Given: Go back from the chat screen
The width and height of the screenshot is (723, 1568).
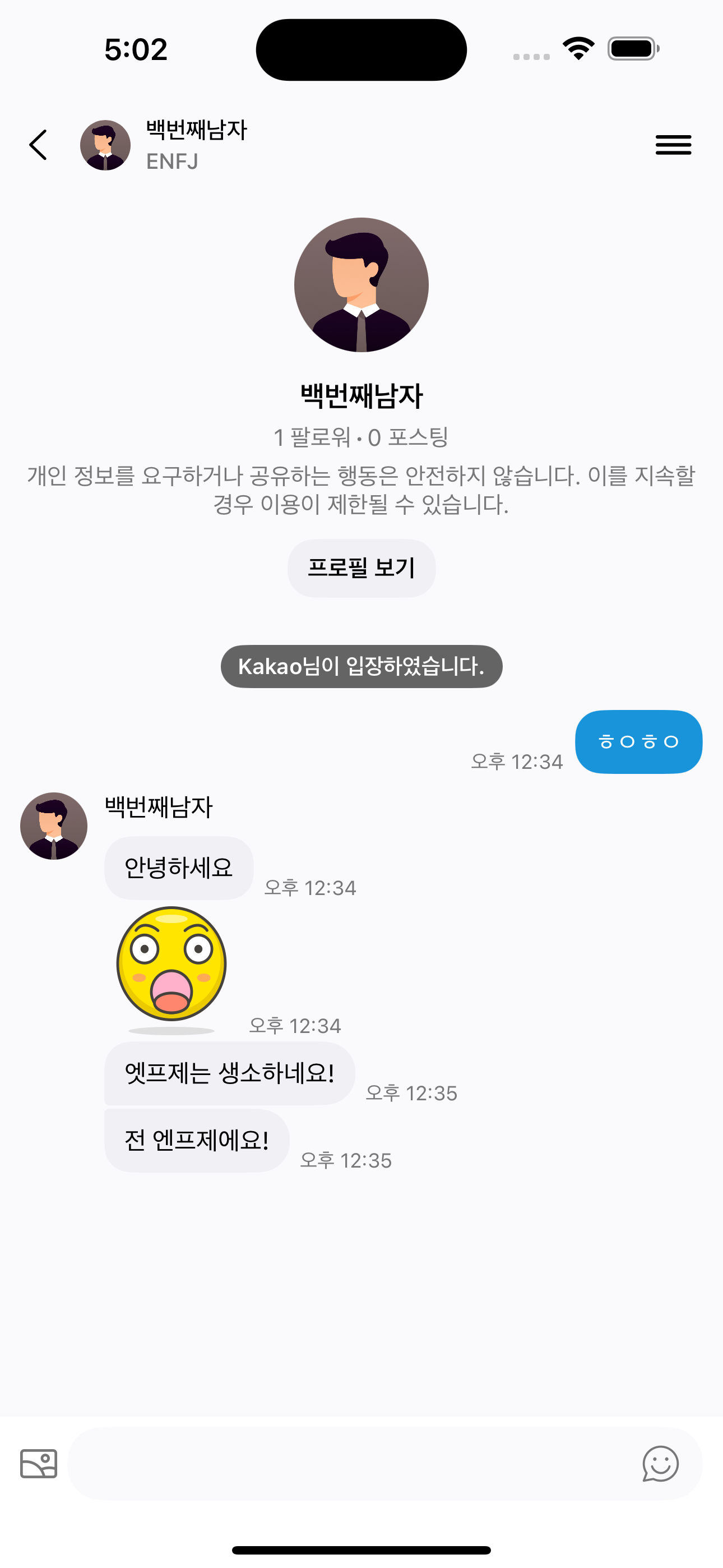Looking at the screenshot, I should (38, 145).
